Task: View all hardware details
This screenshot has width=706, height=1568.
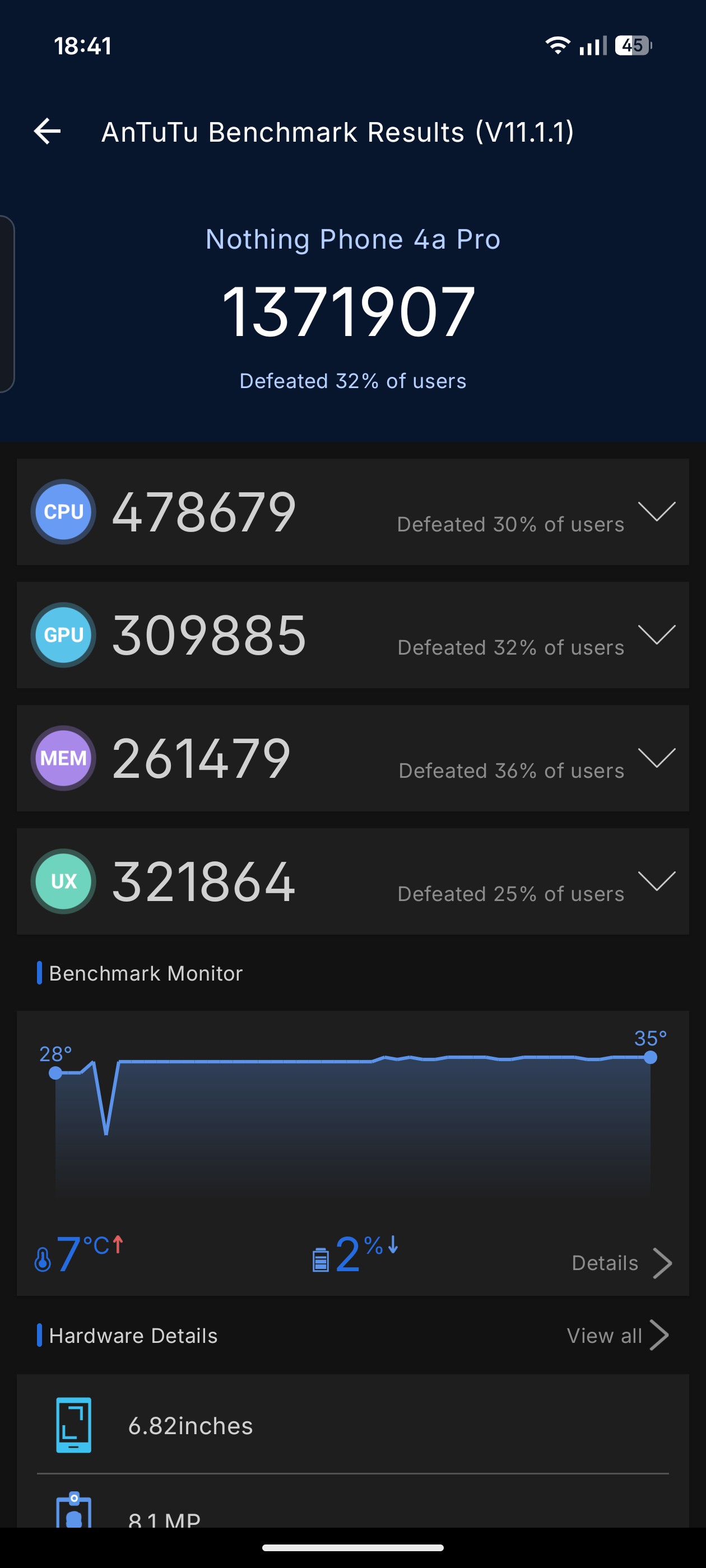Action: tap(616, 1336)
